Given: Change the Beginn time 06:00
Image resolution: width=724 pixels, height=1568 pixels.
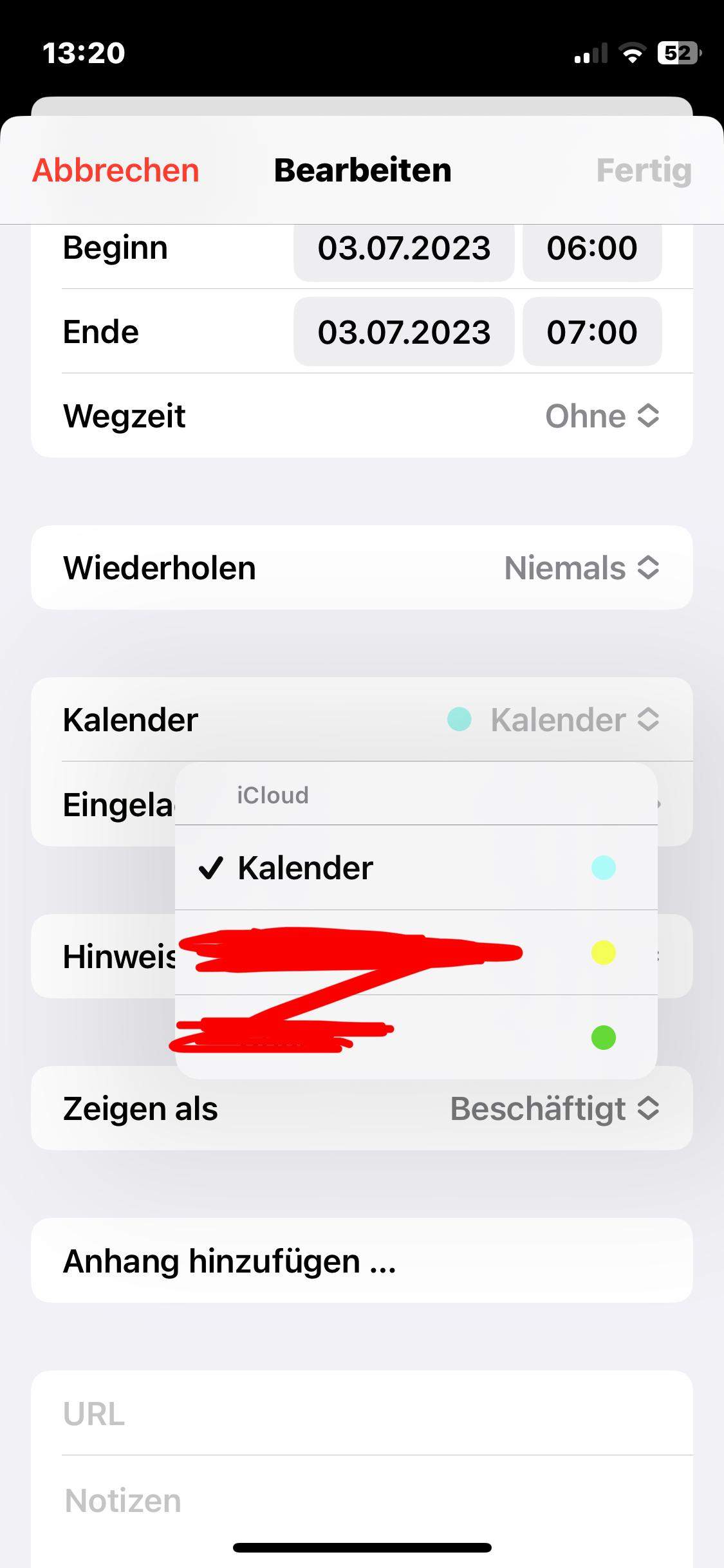Looking at the screenshot, I should 591,248.
